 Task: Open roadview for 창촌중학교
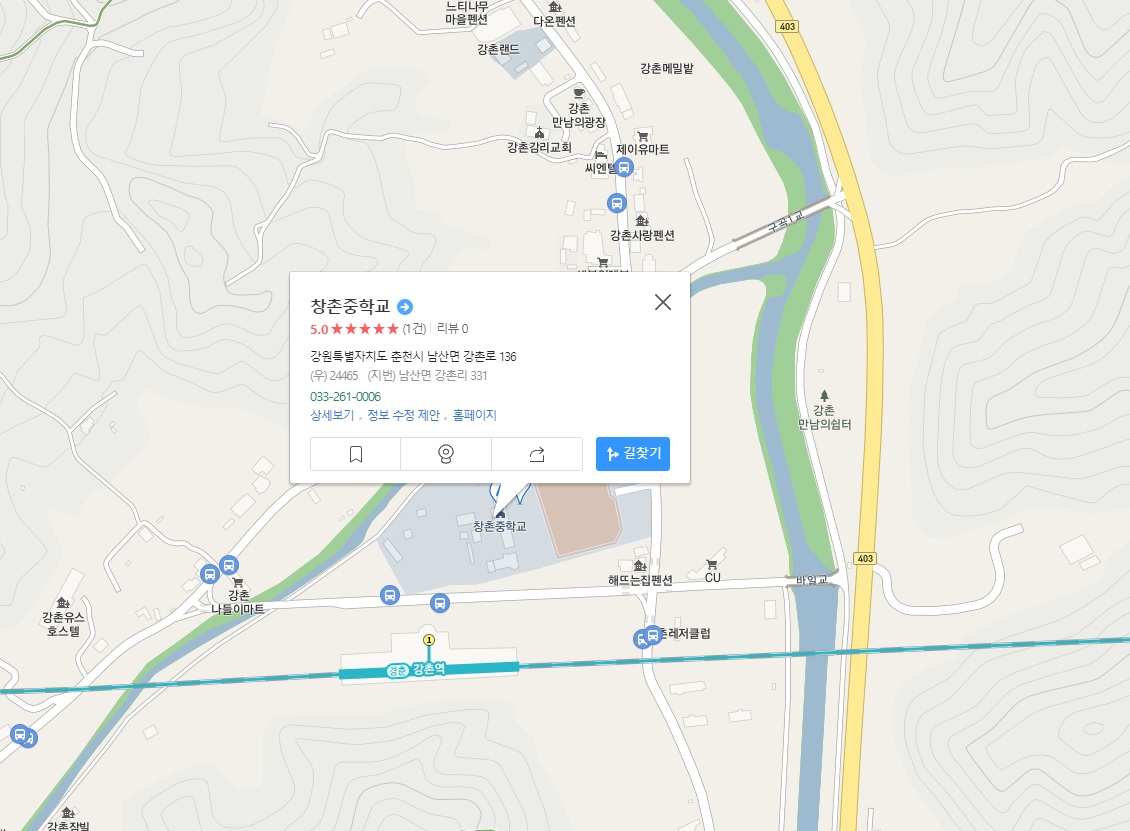pyautogui.click(x=446, y=454)
